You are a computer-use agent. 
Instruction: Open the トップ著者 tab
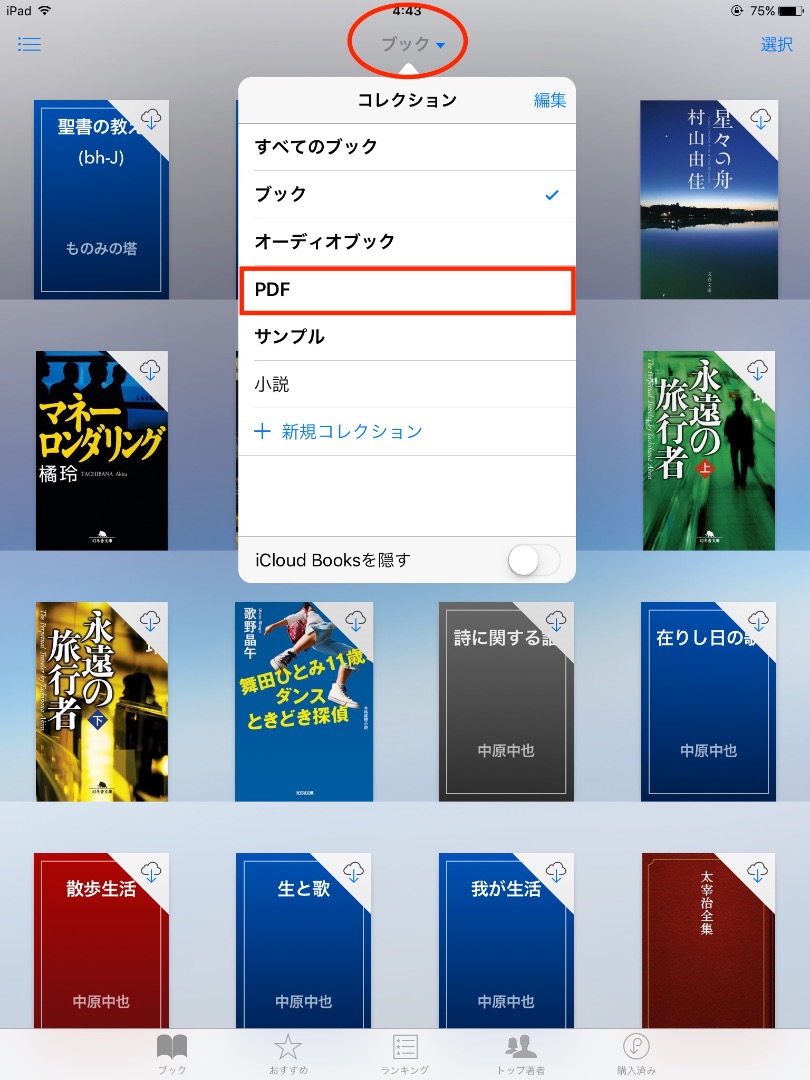(520, 1053)
